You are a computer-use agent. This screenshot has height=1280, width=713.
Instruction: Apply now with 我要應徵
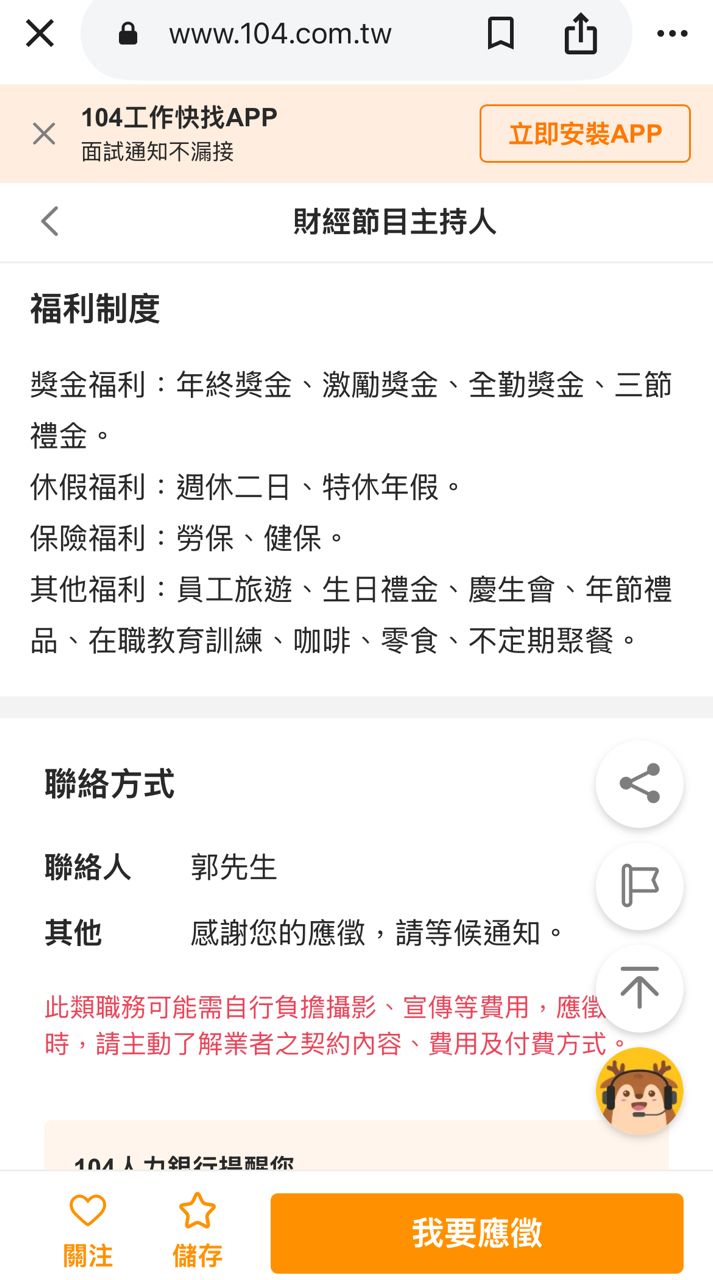click(x=477, y=1233)
